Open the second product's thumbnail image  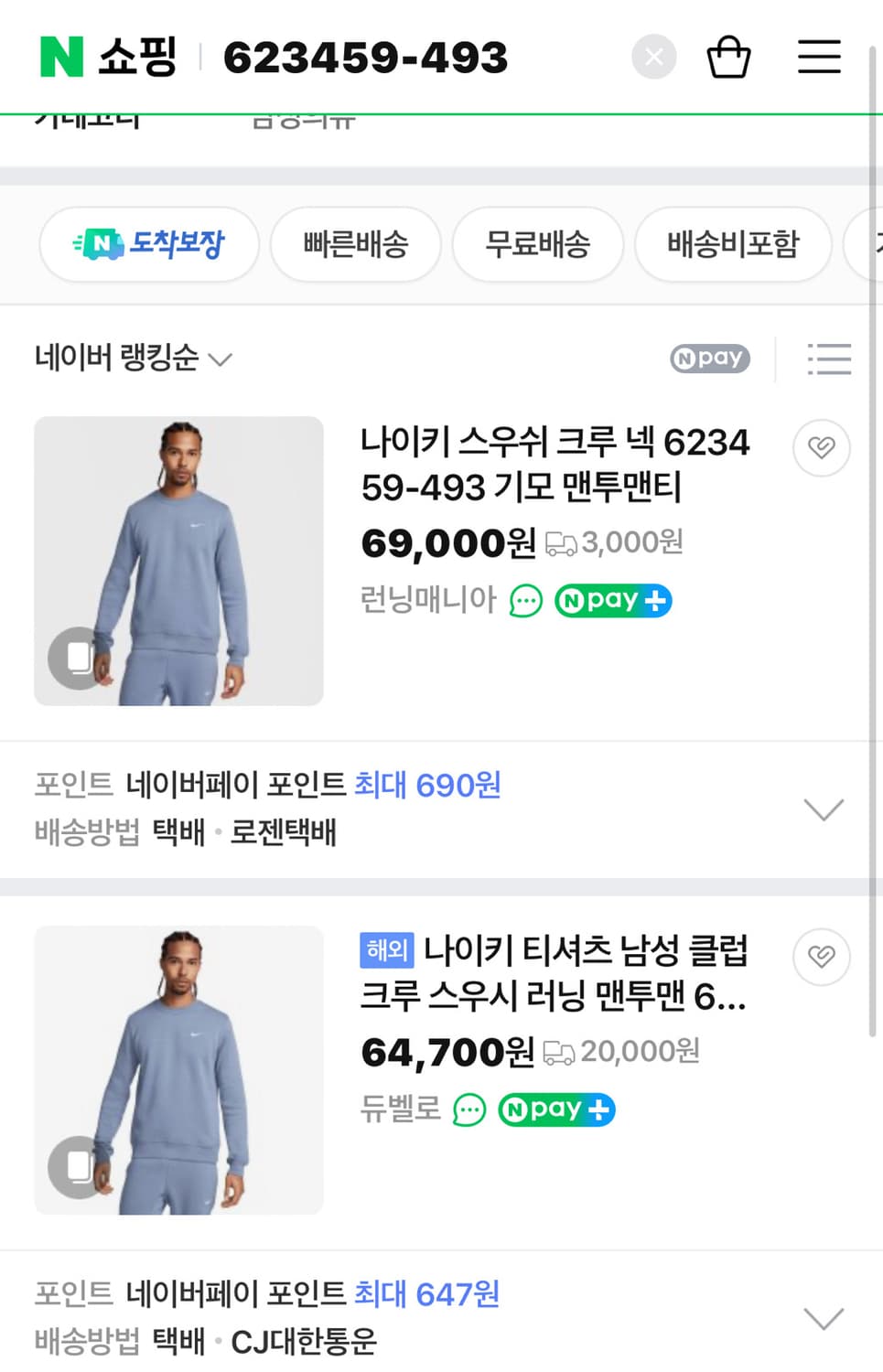[x=178, y=1070]
